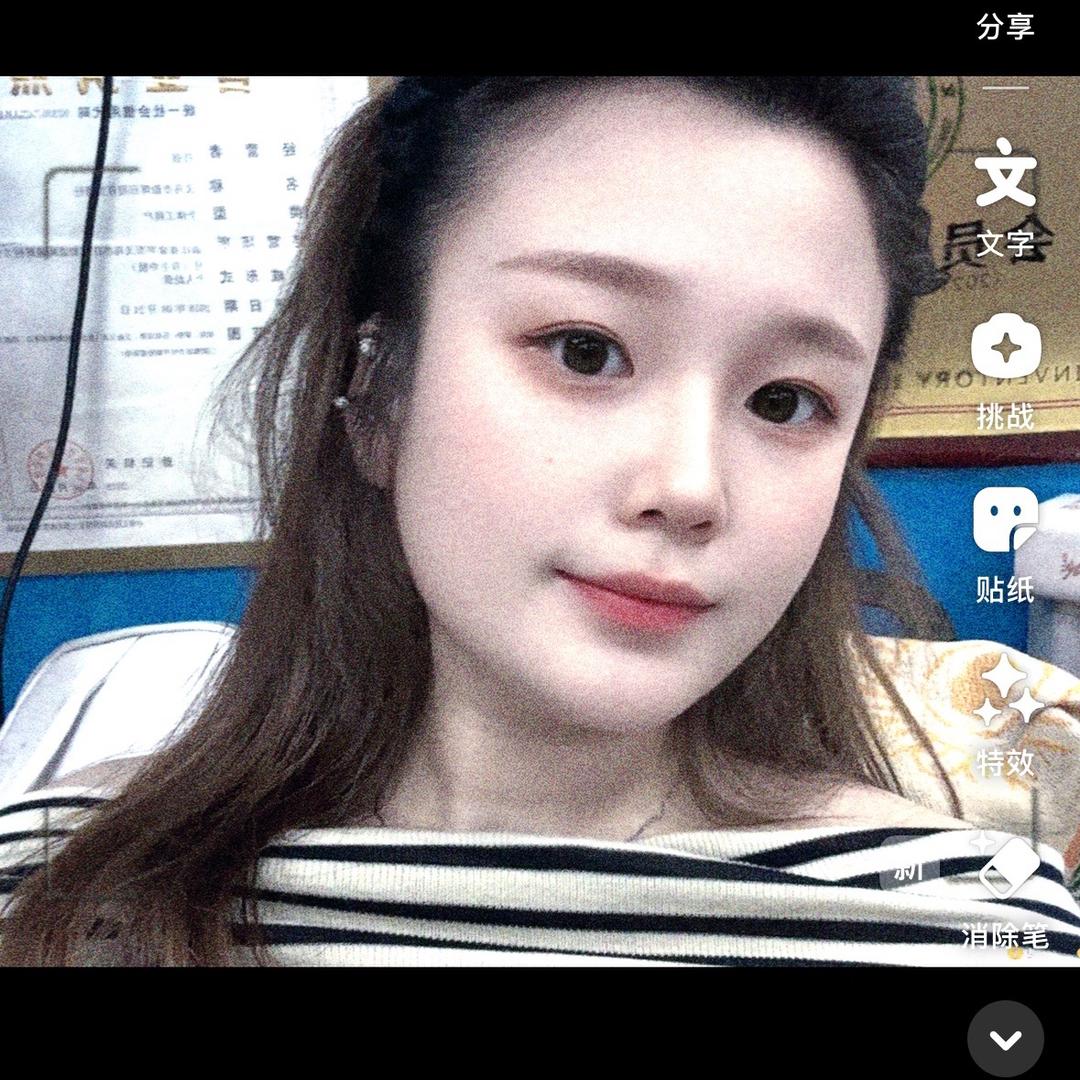Tap the down chevron below the toolbar
Viewport: 1080px width, 1080px height.
click(1005, 1039)
